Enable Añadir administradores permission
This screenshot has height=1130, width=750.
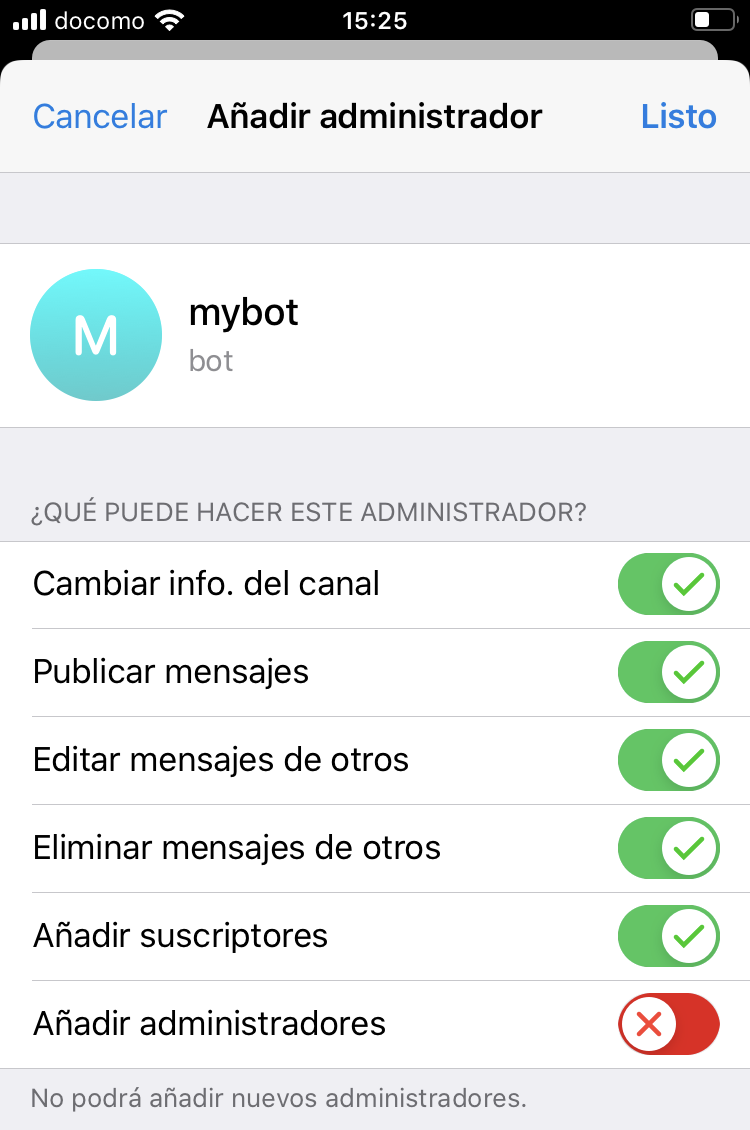[x=668, y=1024]
